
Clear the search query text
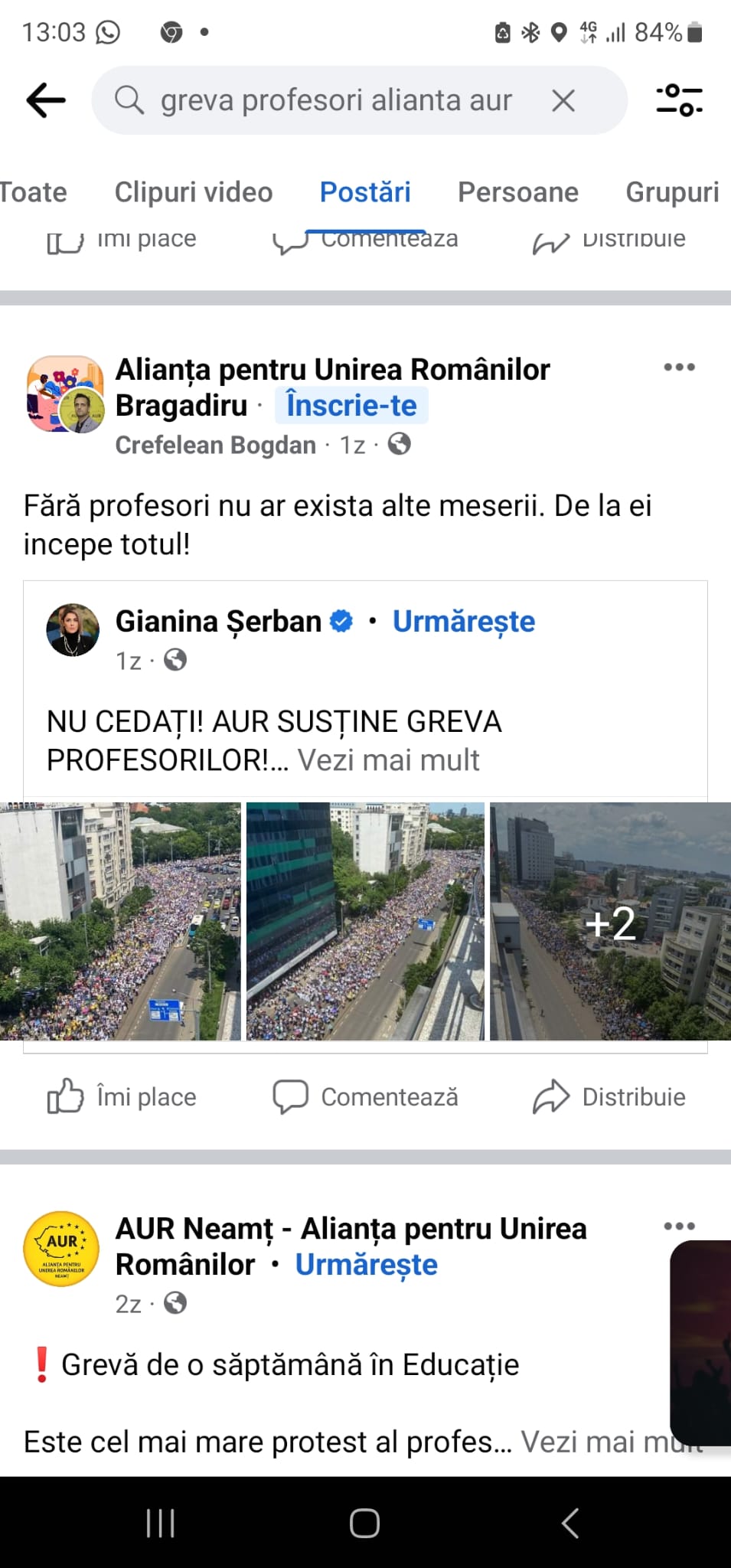tap(563, 100)
